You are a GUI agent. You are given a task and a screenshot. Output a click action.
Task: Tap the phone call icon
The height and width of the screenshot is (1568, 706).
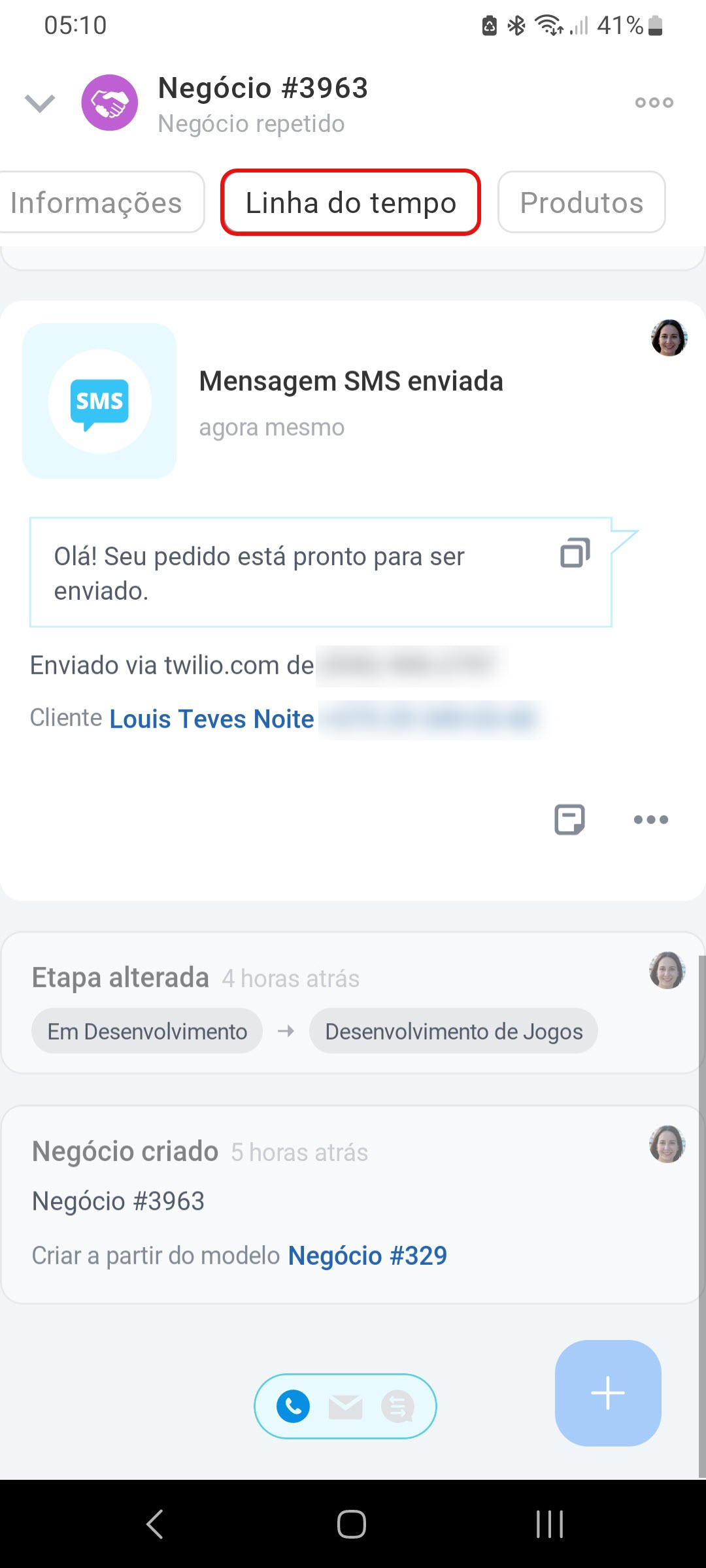[x=294, y=1406]
